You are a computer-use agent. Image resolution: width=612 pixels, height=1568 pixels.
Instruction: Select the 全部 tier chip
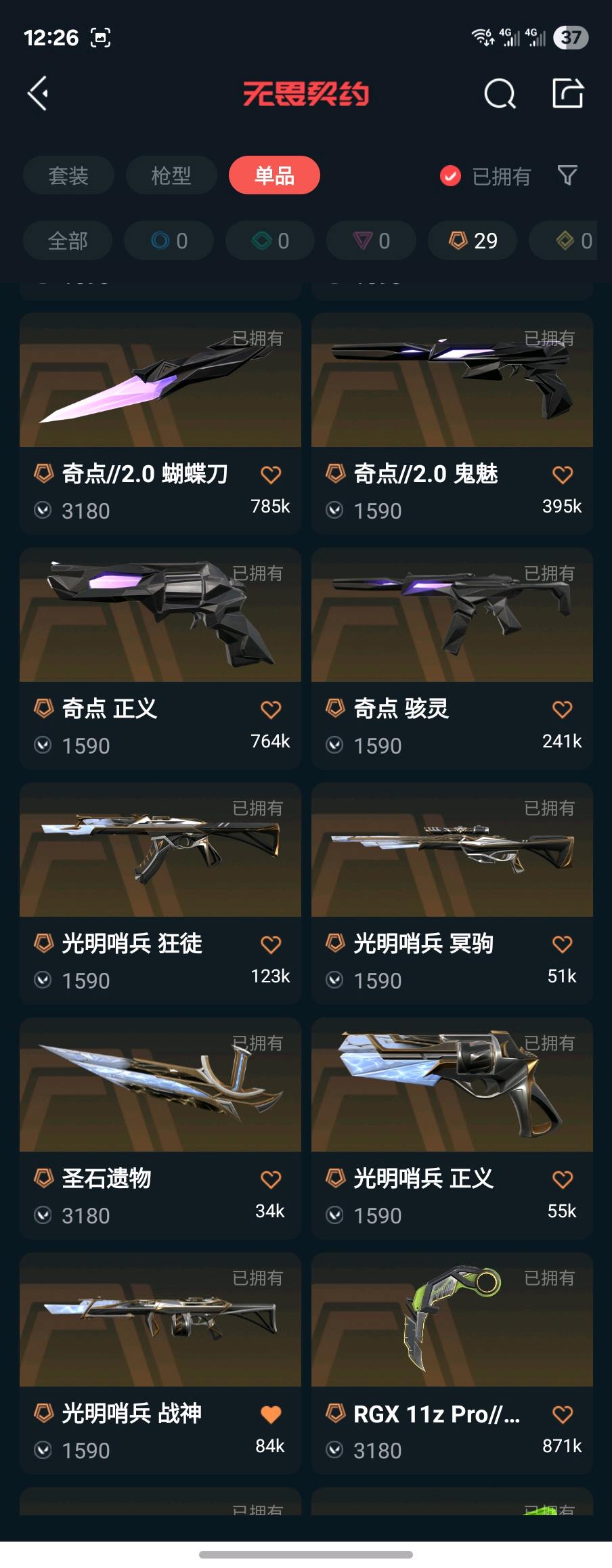pos(68,240)
